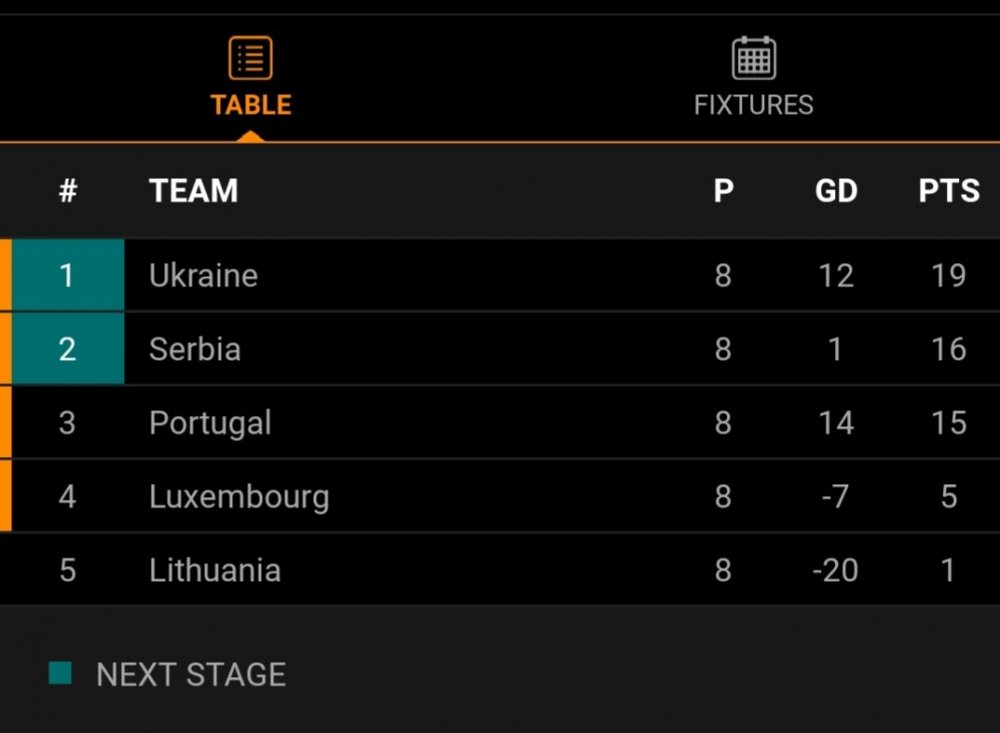Open Serbia team row

195,349
